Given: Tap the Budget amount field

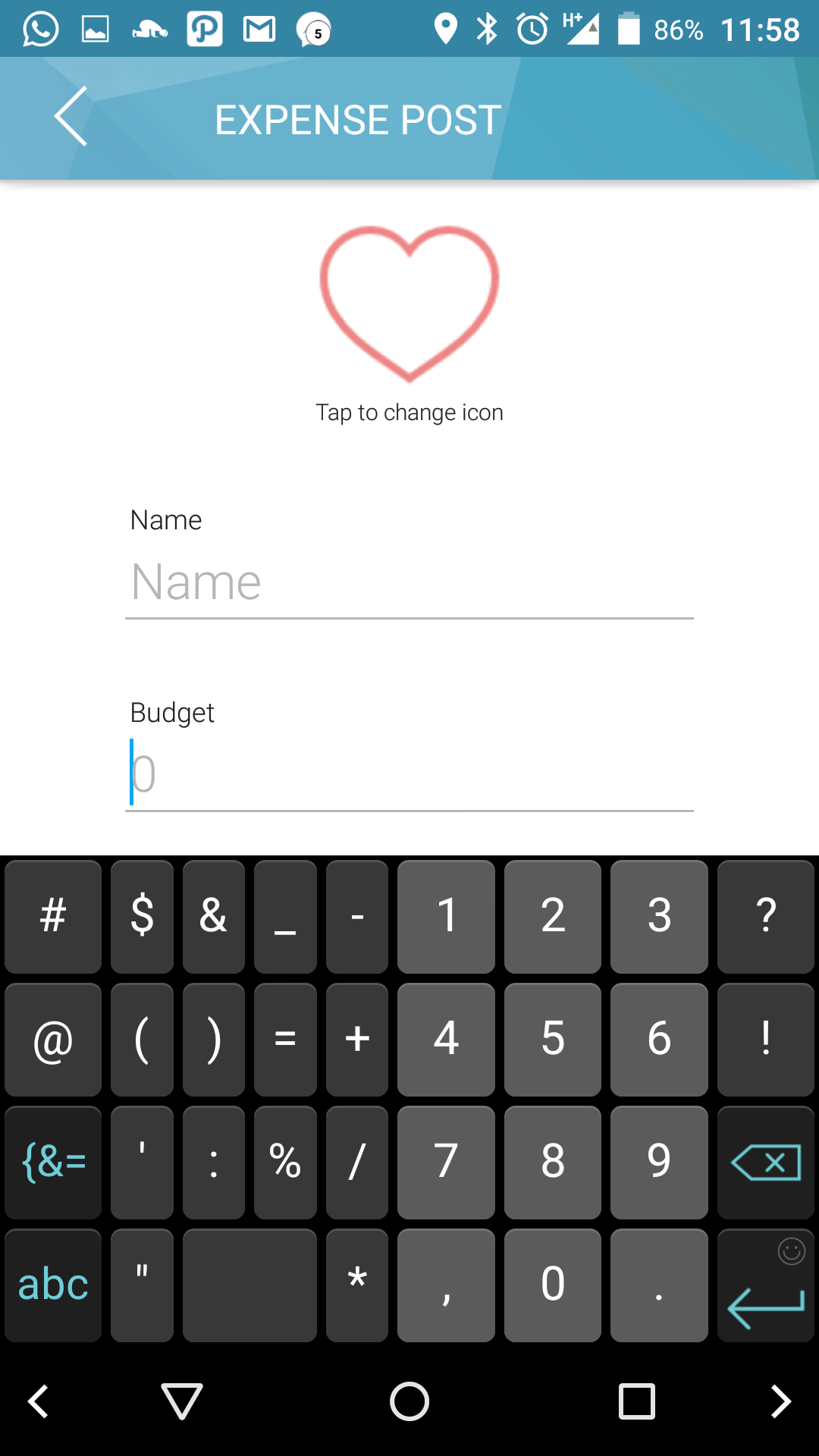Looking at the screenshot, I should (x=409, y=773).
